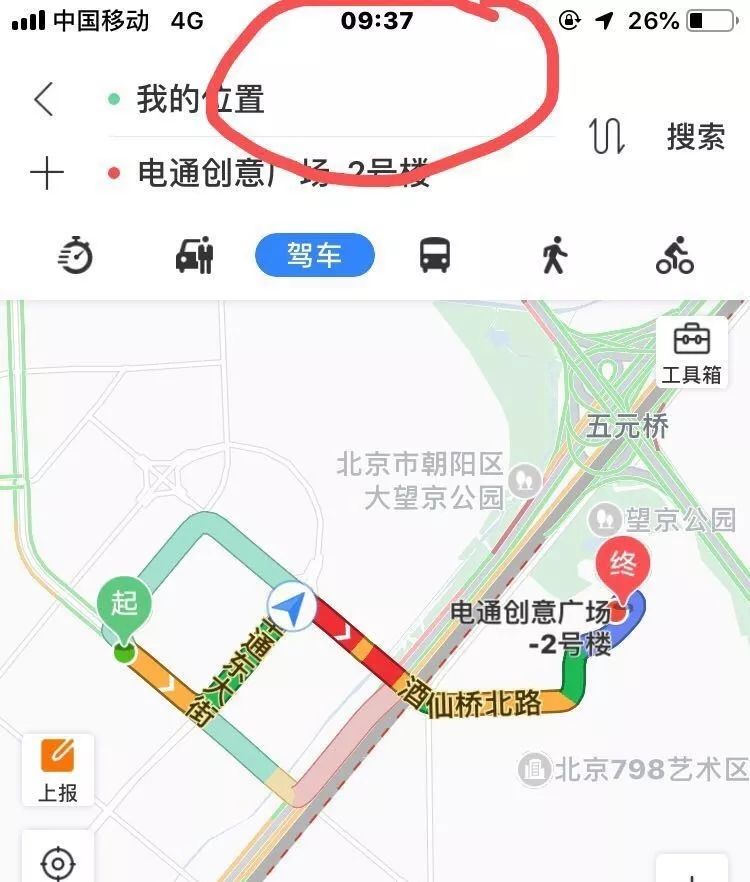
Task: Add a waypoint with the plus icon
Action: point(46,173)
